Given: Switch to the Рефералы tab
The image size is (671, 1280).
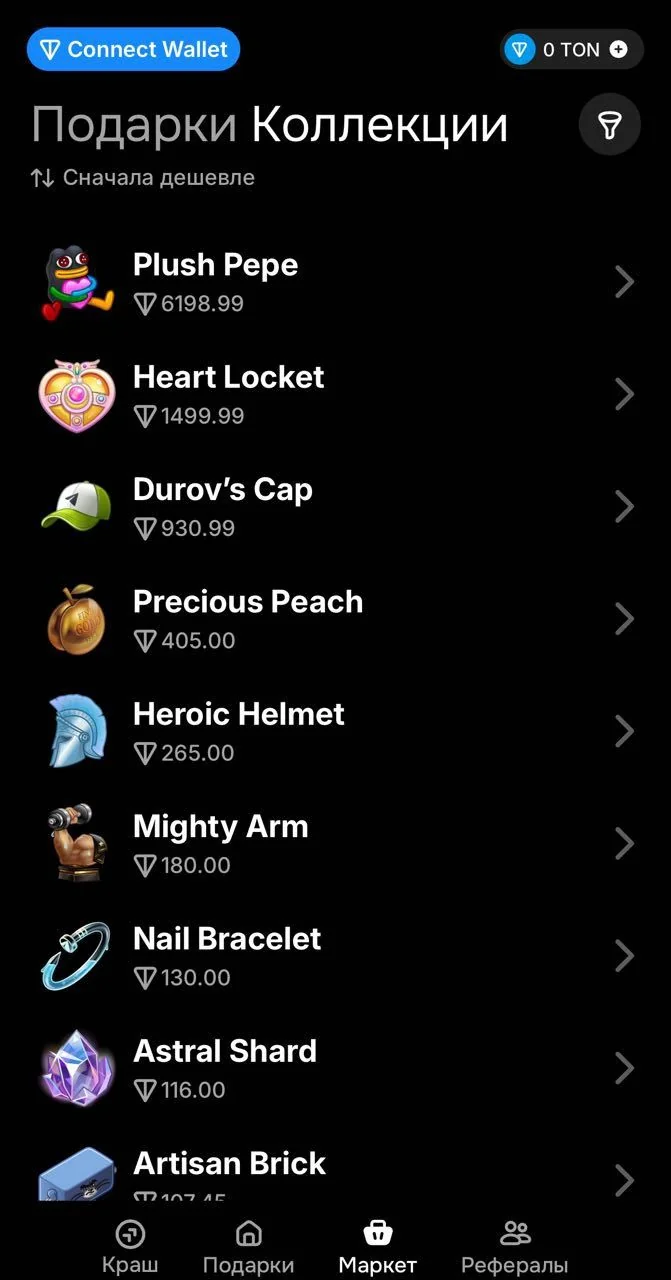Looking at the screenshot, I should pos(515,1247).
